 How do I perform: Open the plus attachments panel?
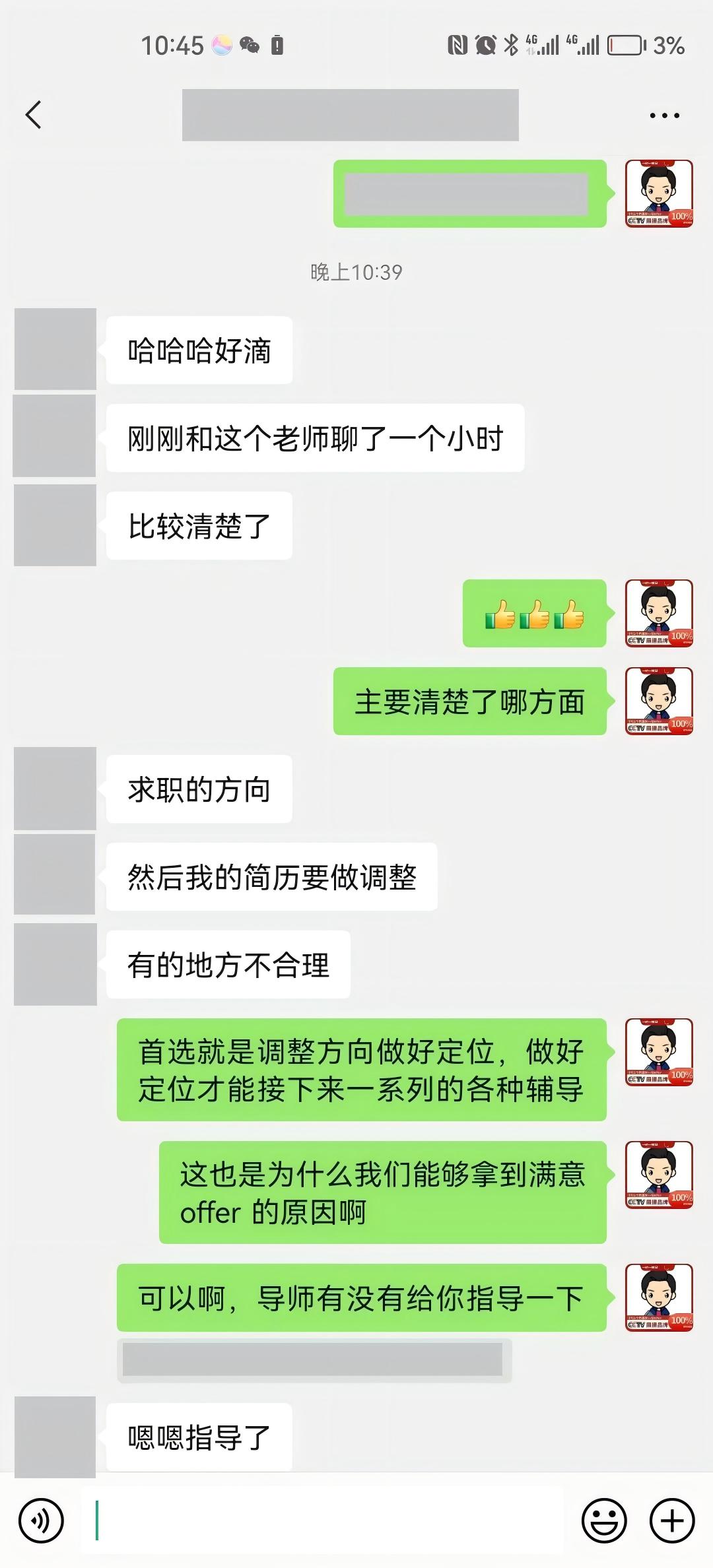[672, 1520]
